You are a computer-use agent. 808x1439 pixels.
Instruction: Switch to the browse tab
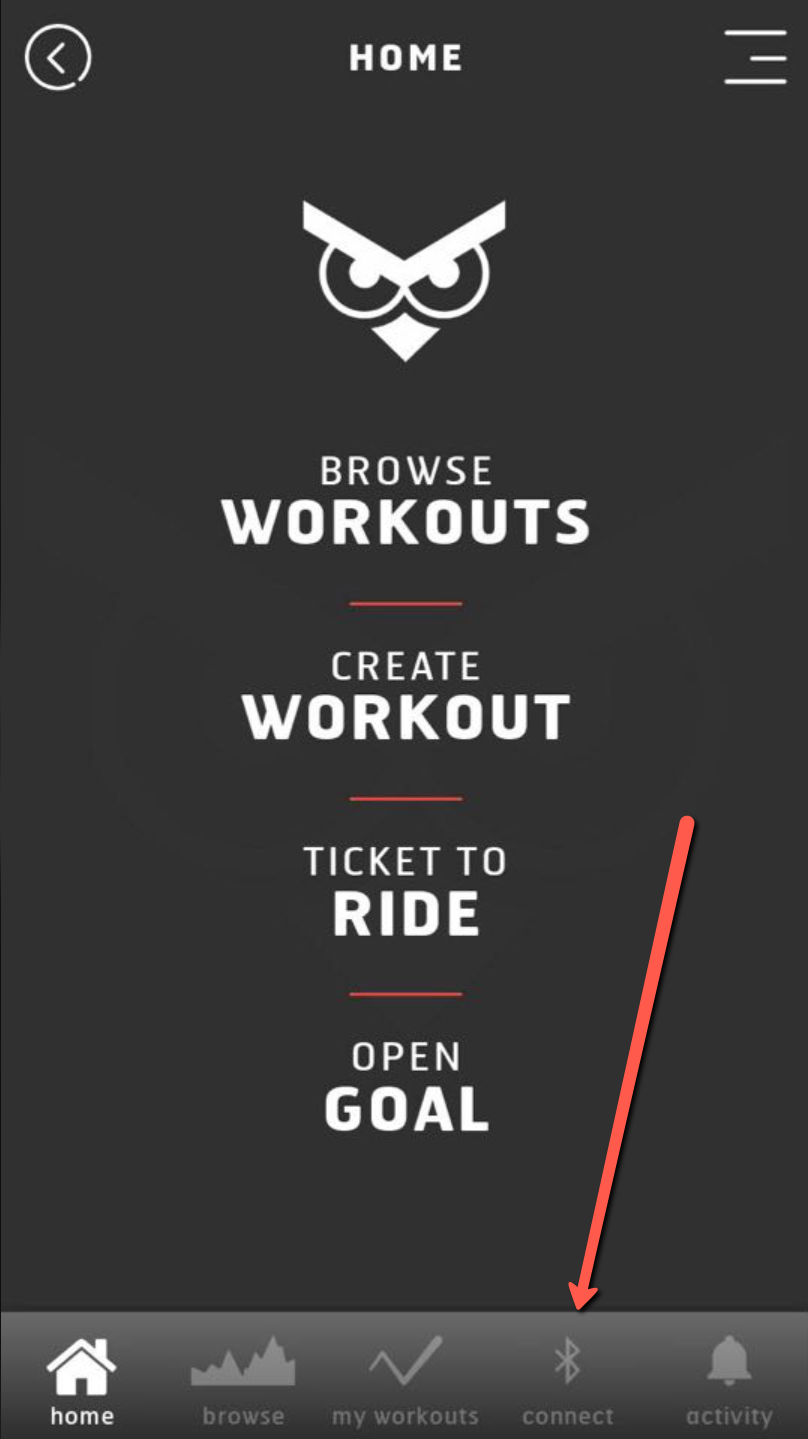point(243,1381)
